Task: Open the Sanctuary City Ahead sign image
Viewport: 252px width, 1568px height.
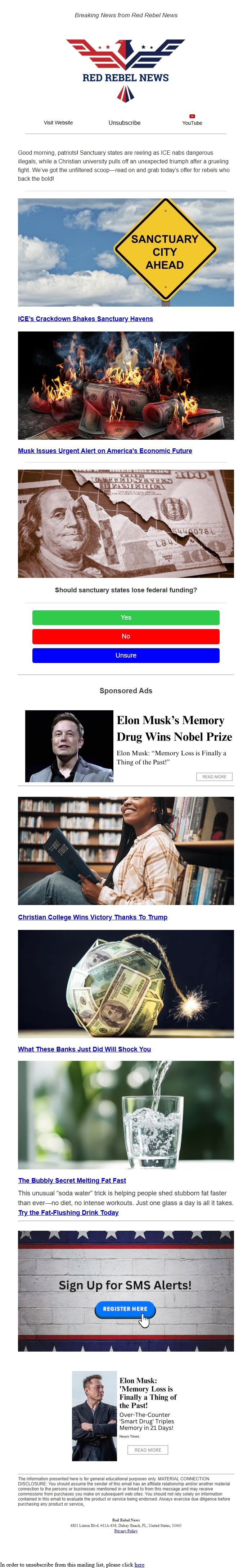Action: click(x=126, y=252)
